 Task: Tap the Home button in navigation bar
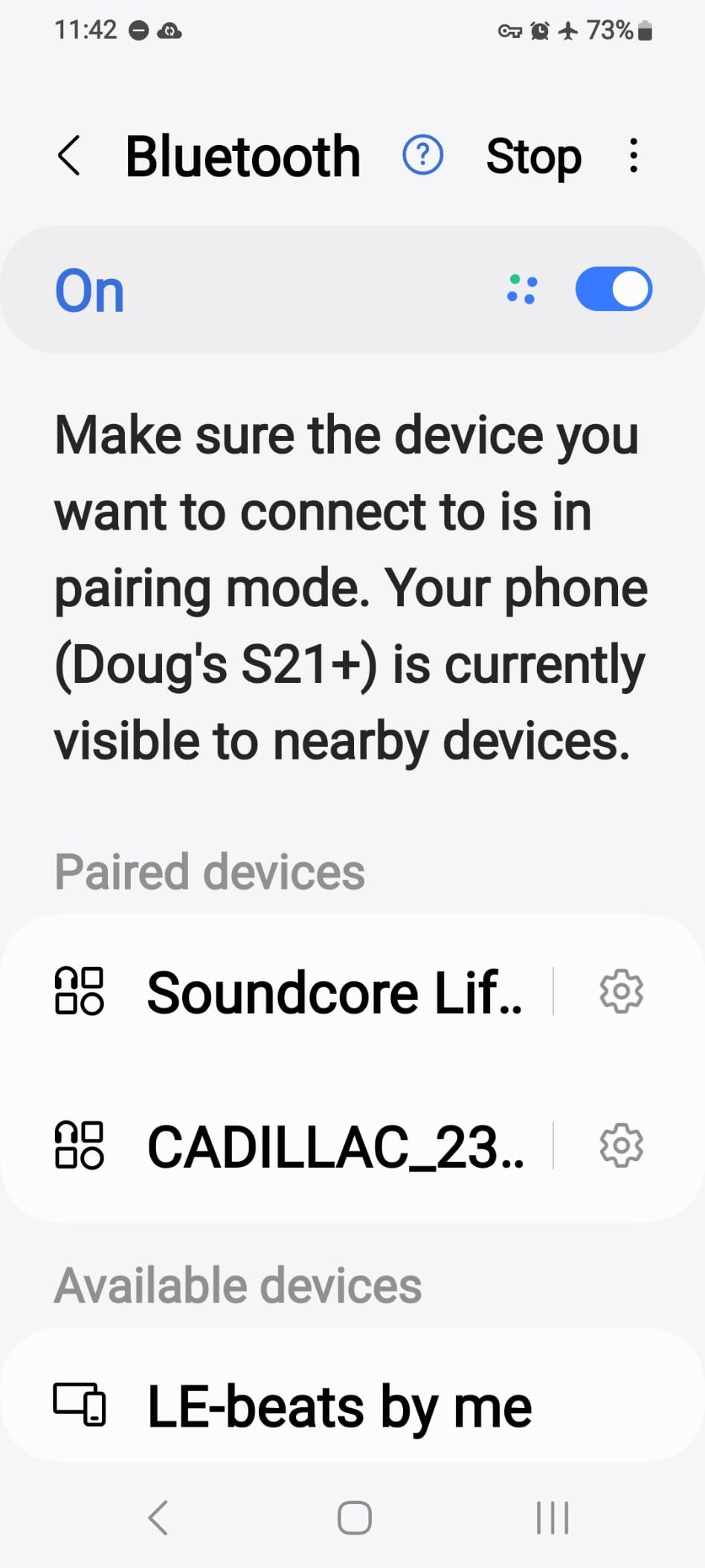(352, 1519)
